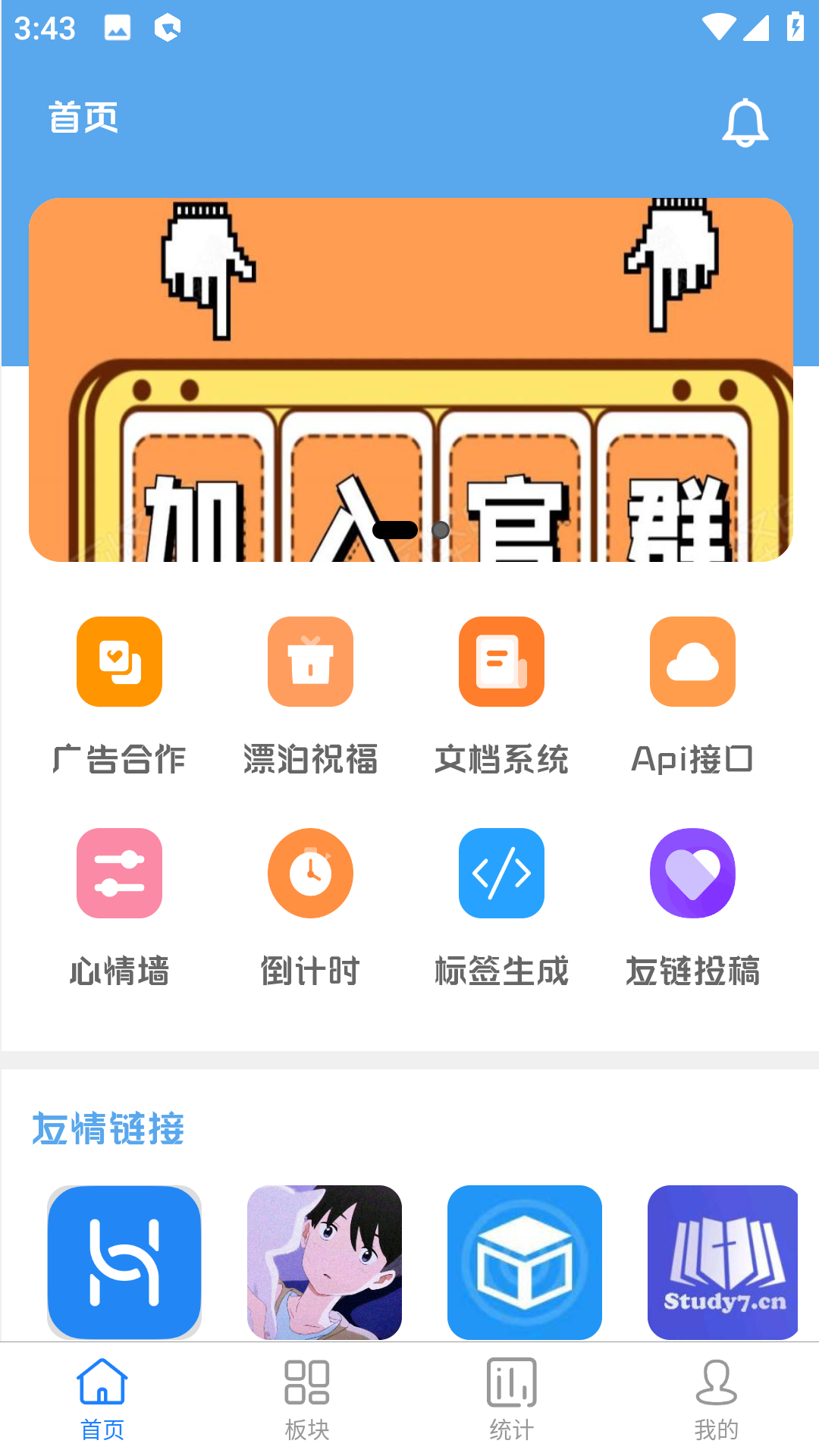The height and width of the screenshot is (1456, 819).
Task: Open the 标签生成 tag generator icon
Action: coord(500,873)
